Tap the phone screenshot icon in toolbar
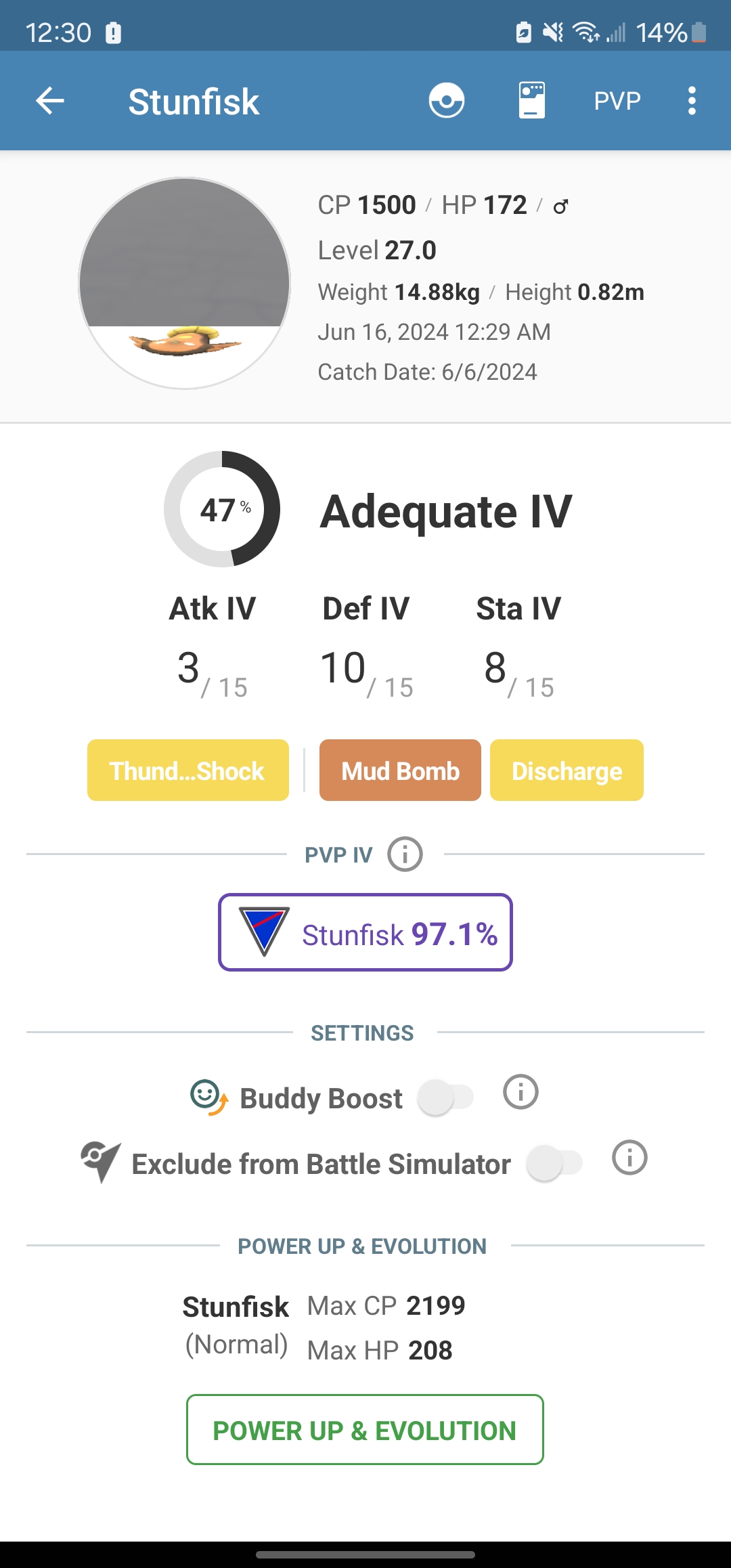The width and height of the screenshot is (731, 1568). (x=532, y=100)
